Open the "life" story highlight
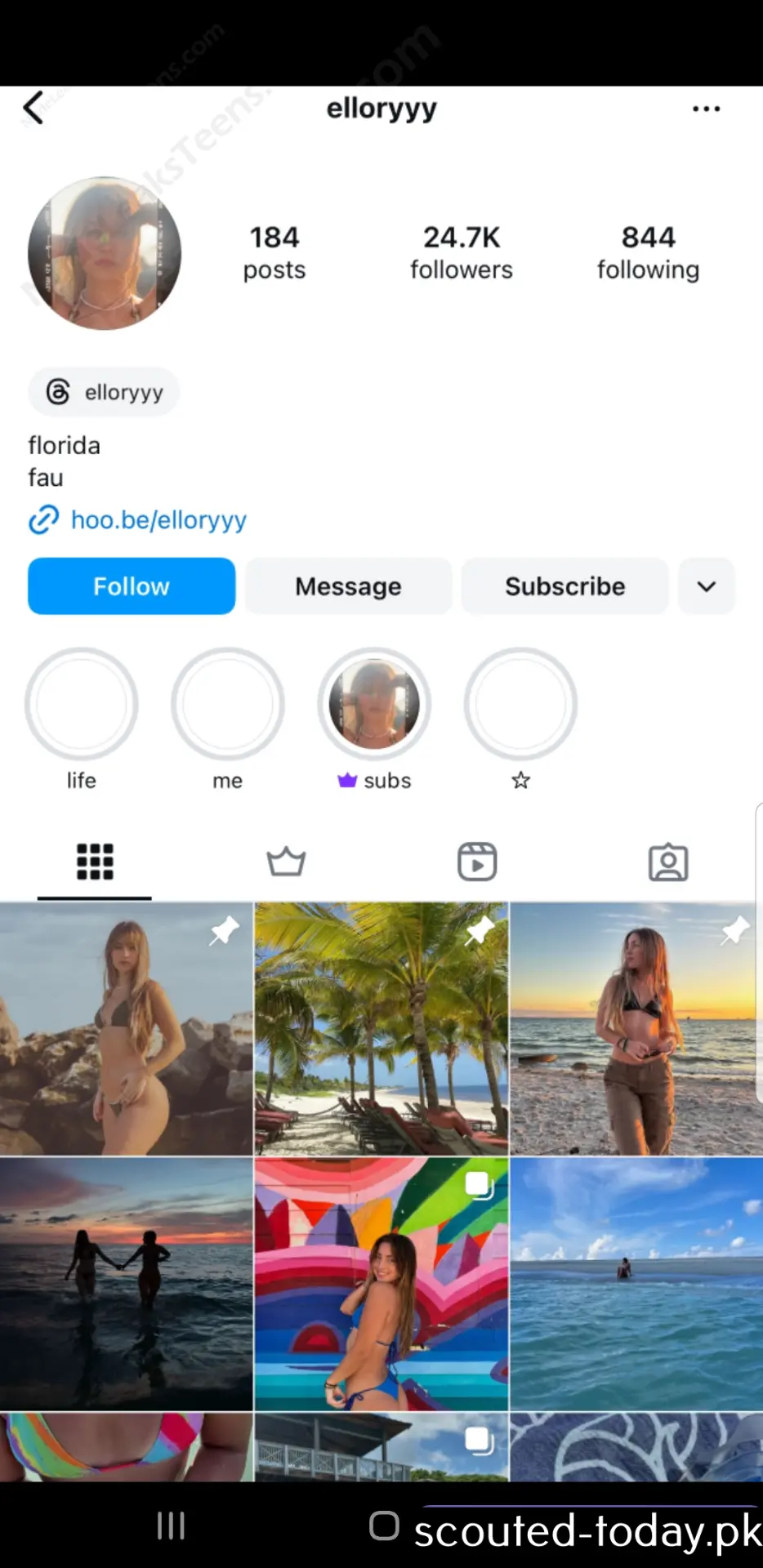This screenshot has width=763, height=1568. (82, 704)
